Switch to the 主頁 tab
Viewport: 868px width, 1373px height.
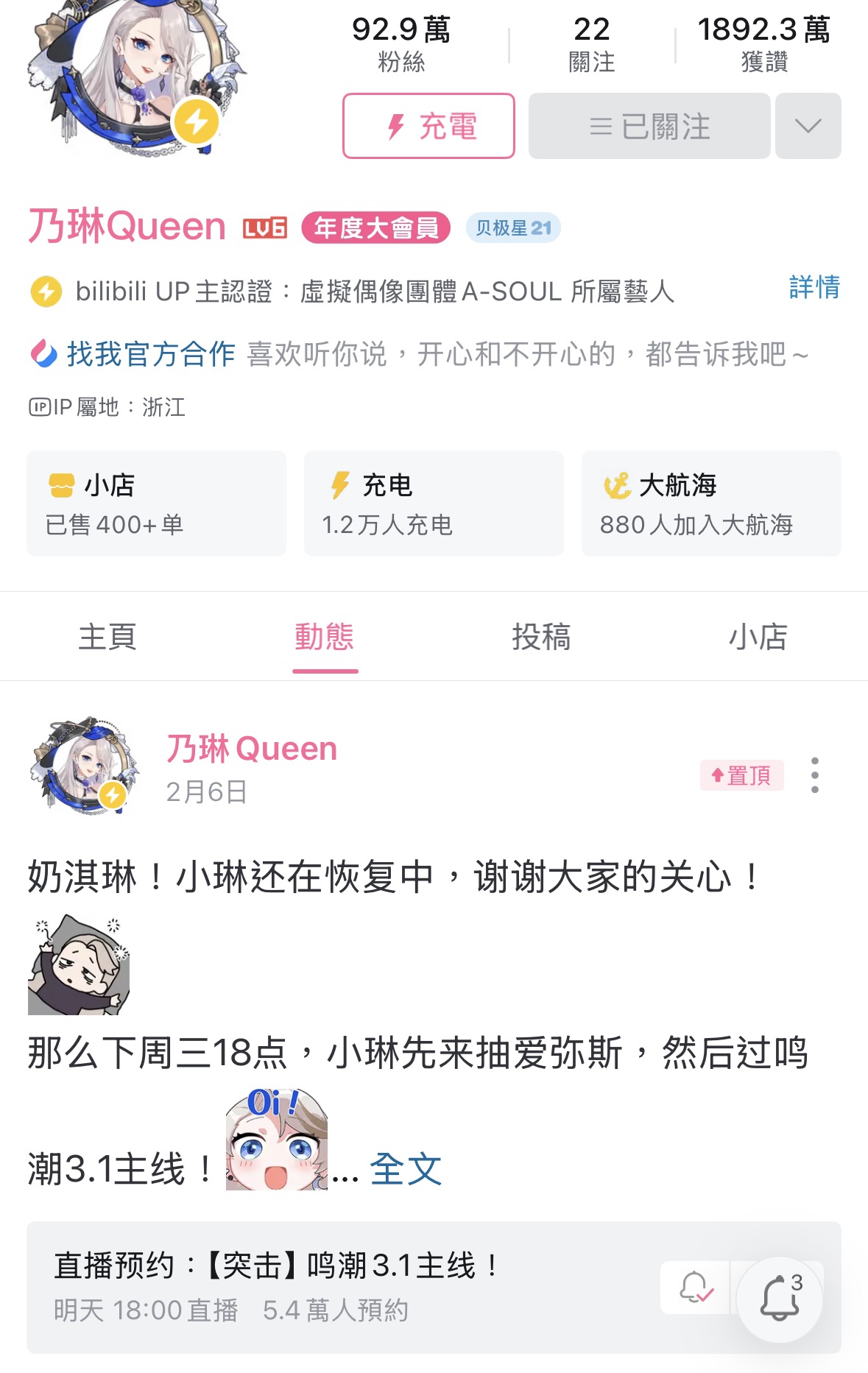pyautogui.click(x=107, y=637)
